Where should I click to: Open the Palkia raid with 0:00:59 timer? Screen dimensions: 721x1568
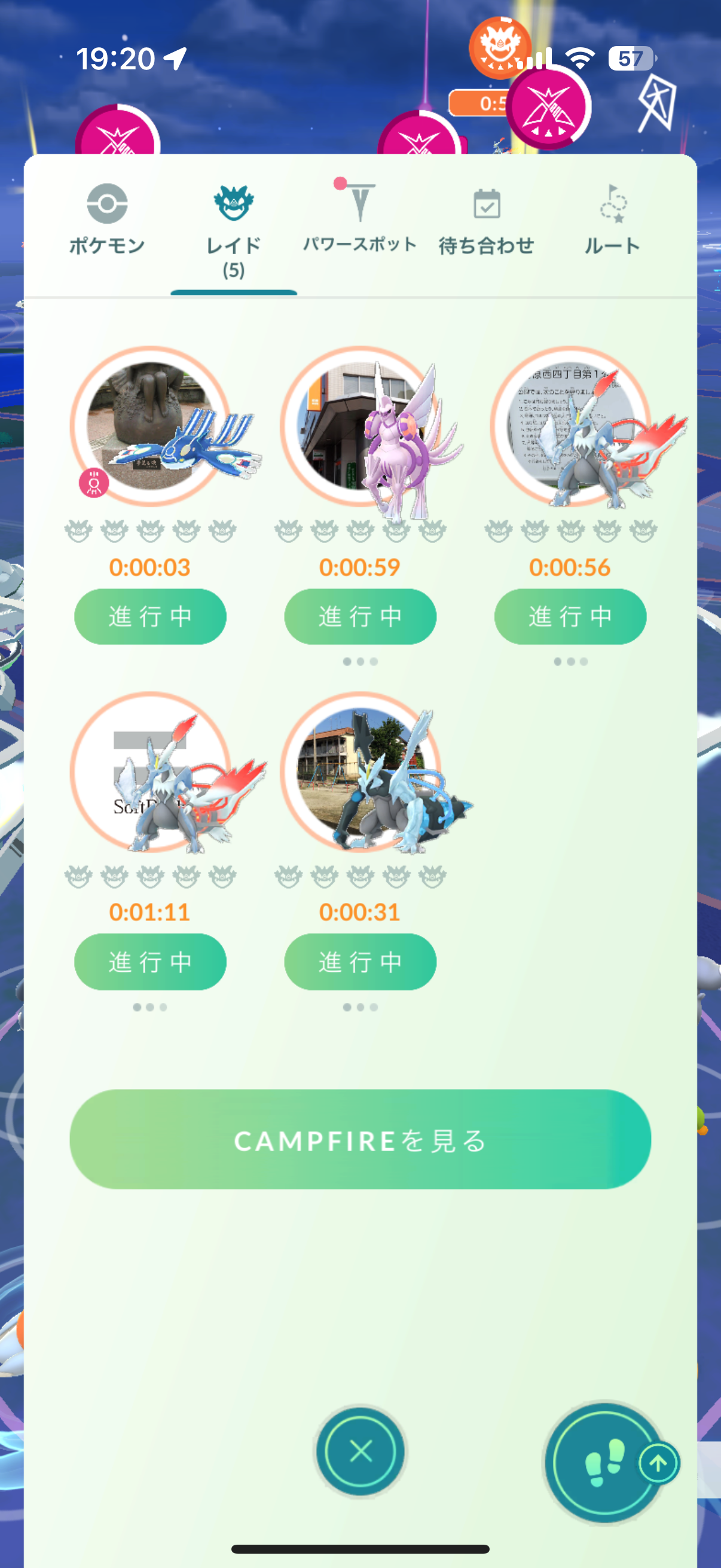[x=360, y=427]
